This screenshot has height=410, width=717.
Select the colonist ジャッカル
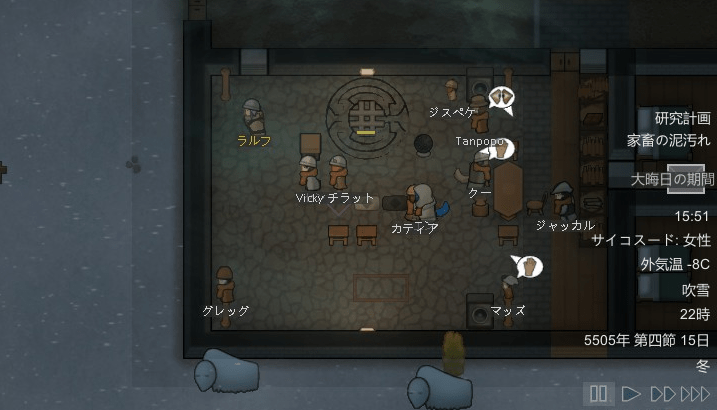(x=563, y=202)
